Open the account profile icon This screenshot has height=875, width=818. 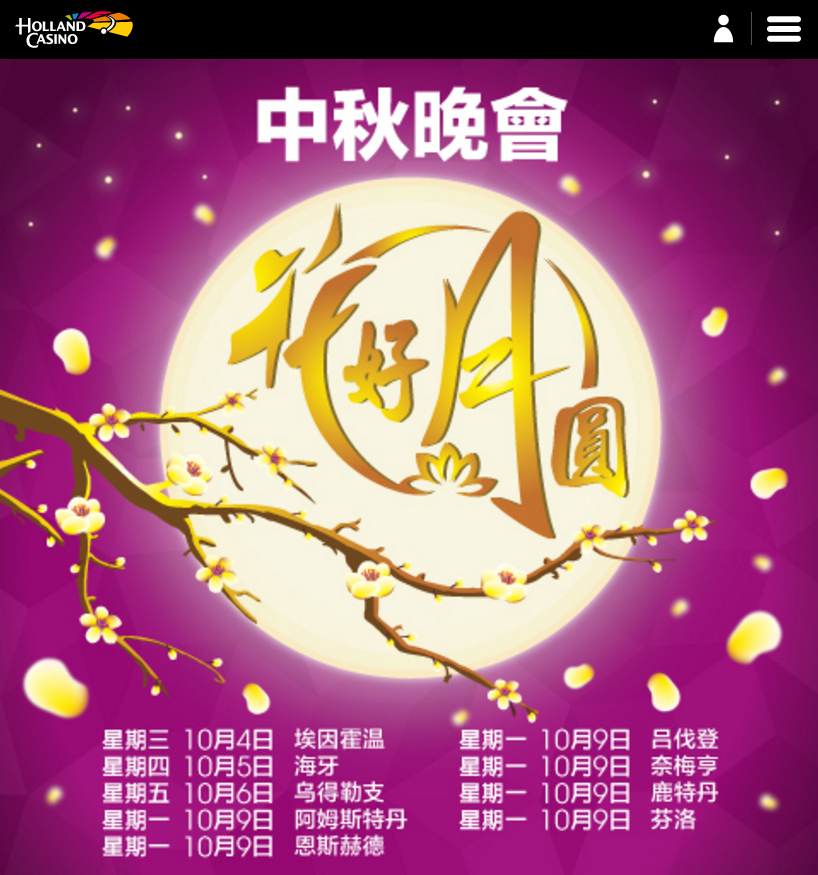click(x=723, y=29)
